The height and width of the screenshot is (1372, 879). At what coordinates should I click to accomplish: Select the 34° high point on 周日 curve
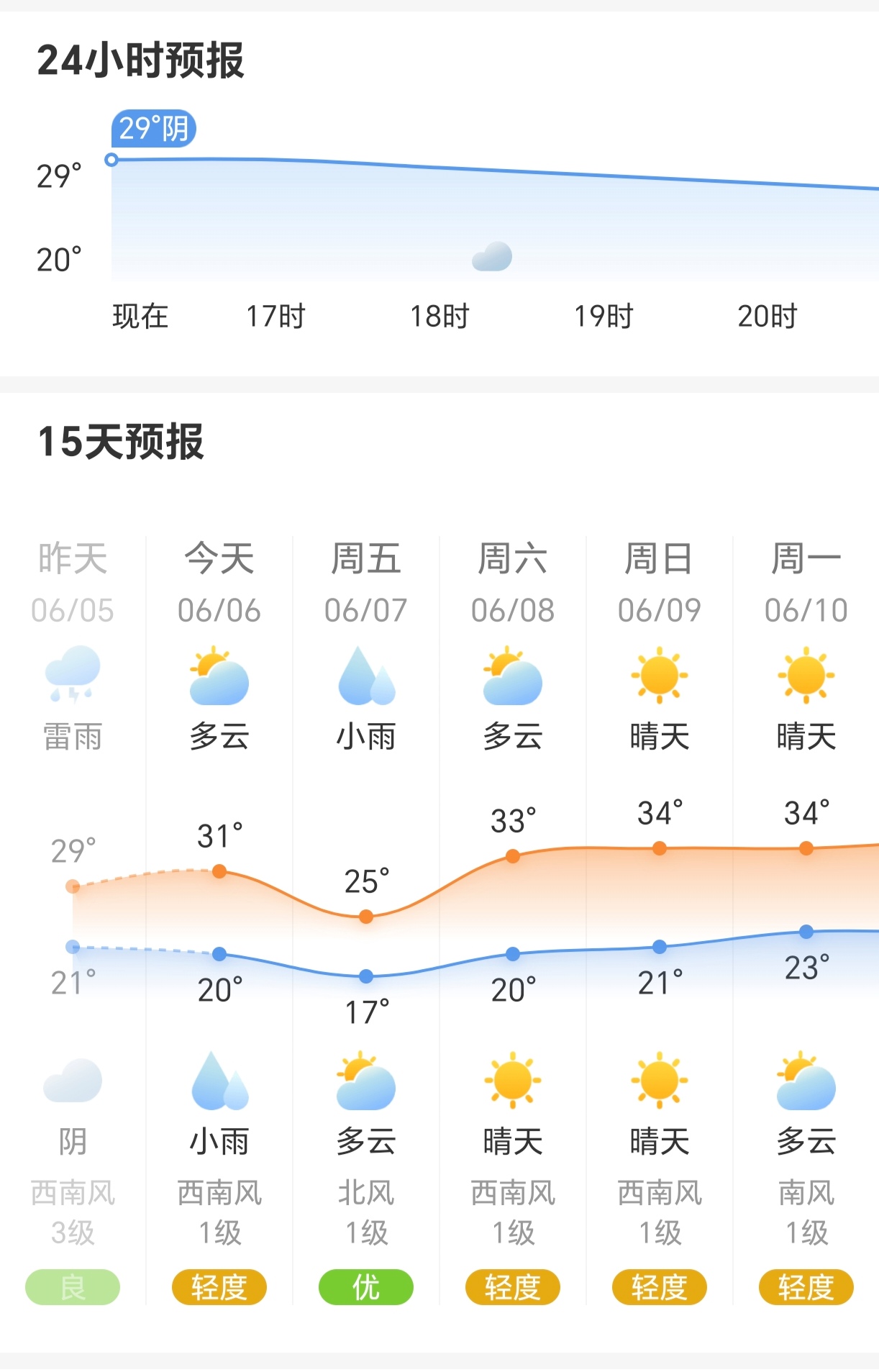click(659, 848)
